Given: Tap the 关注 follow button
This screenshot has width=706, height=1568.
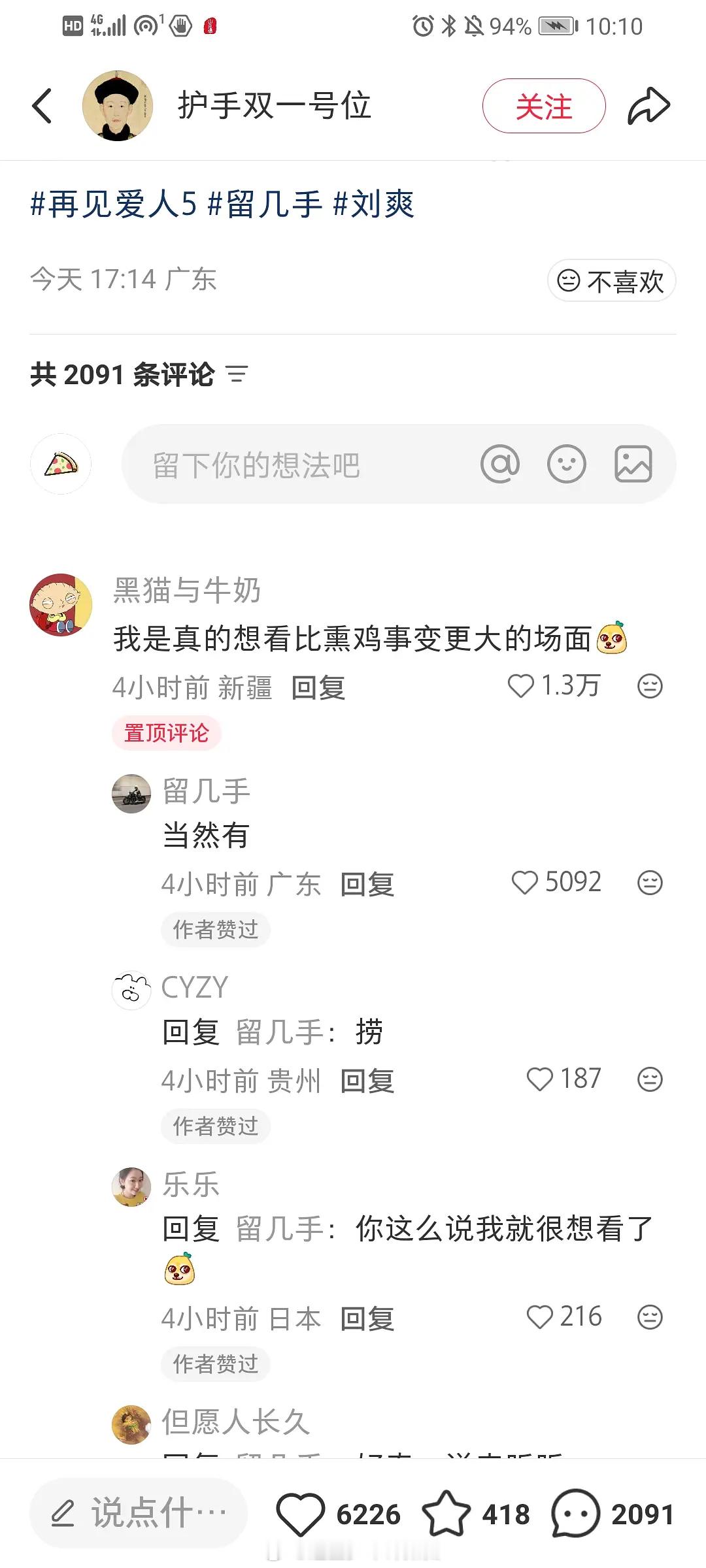Looking at the screenshot, I should pos(543,105).
